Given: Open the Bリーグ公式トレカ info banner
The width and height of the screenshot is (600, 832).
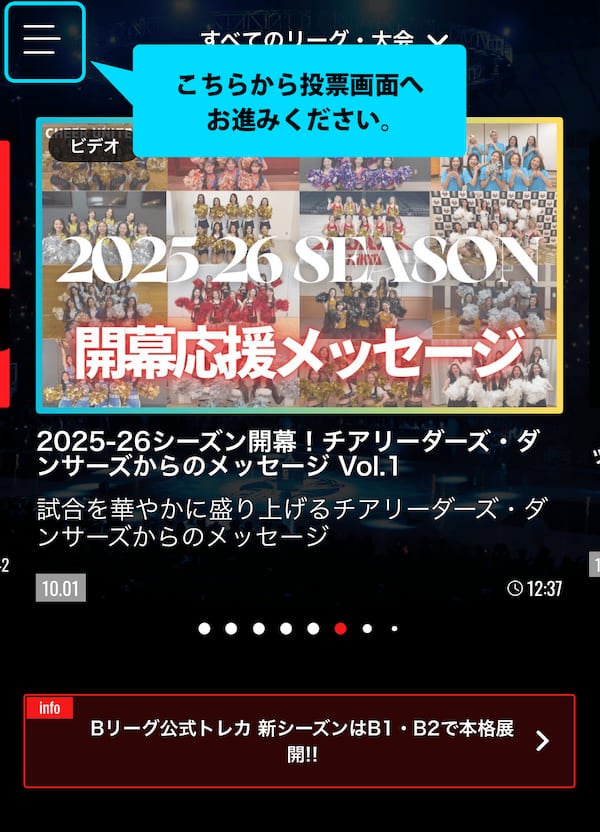Looking at the screenshot, I should [x=299, y=741].
